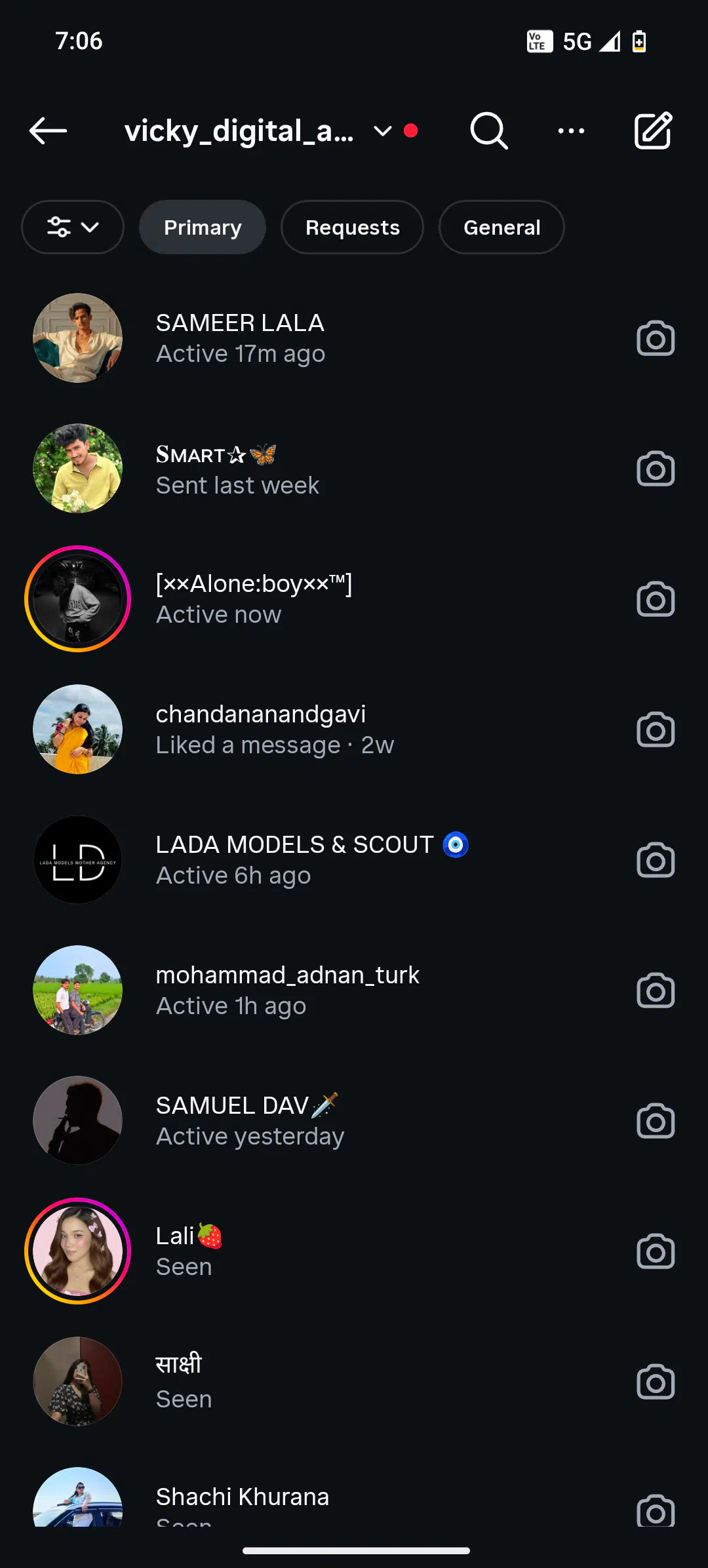This screenshot has height=1568, width=708.
Task: Open the LADA MODELS & SCOUT conversation
Action: tap(328, 859)
